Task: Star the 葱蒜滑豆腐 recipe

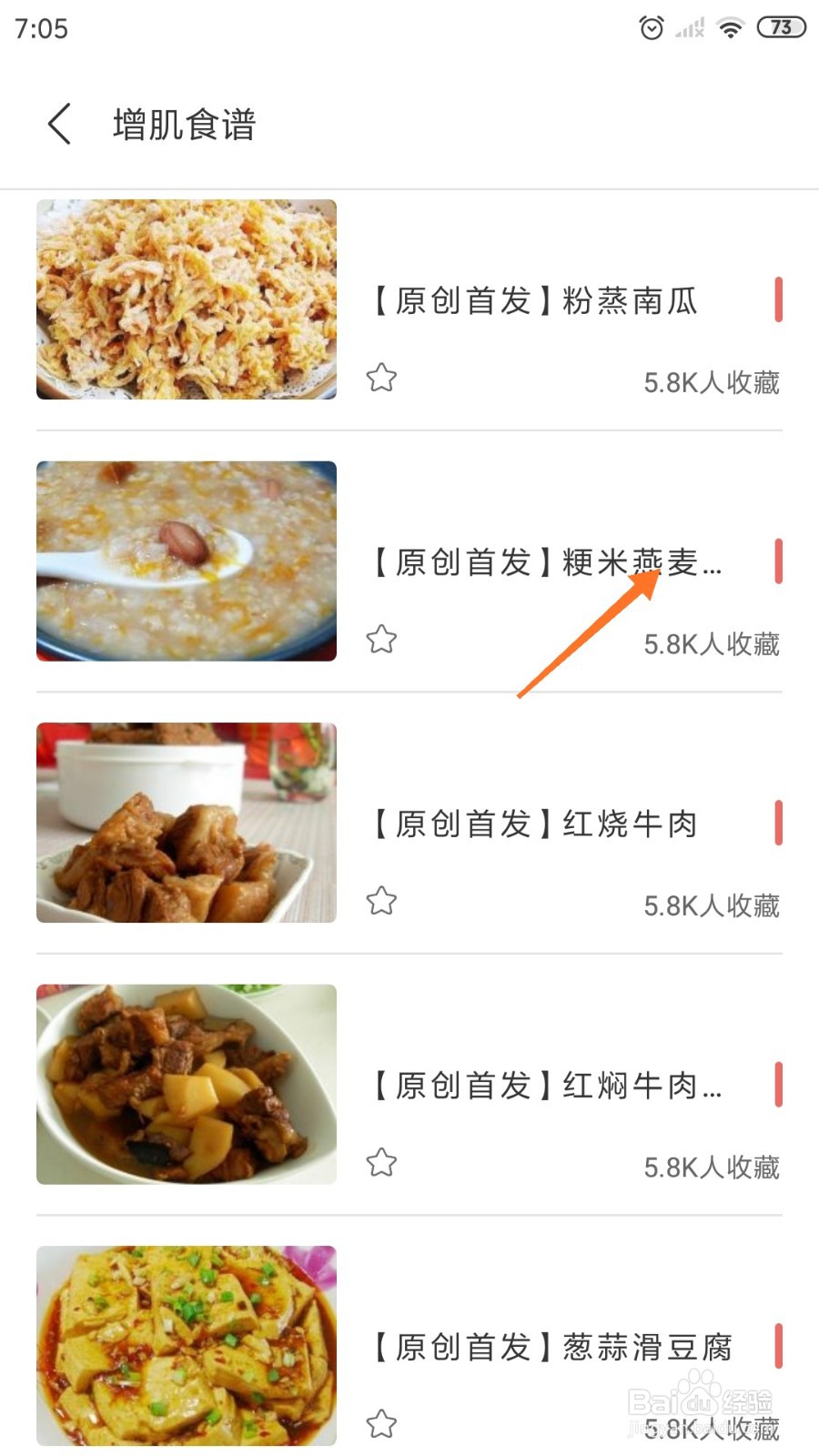Action: pos(381,1423)
